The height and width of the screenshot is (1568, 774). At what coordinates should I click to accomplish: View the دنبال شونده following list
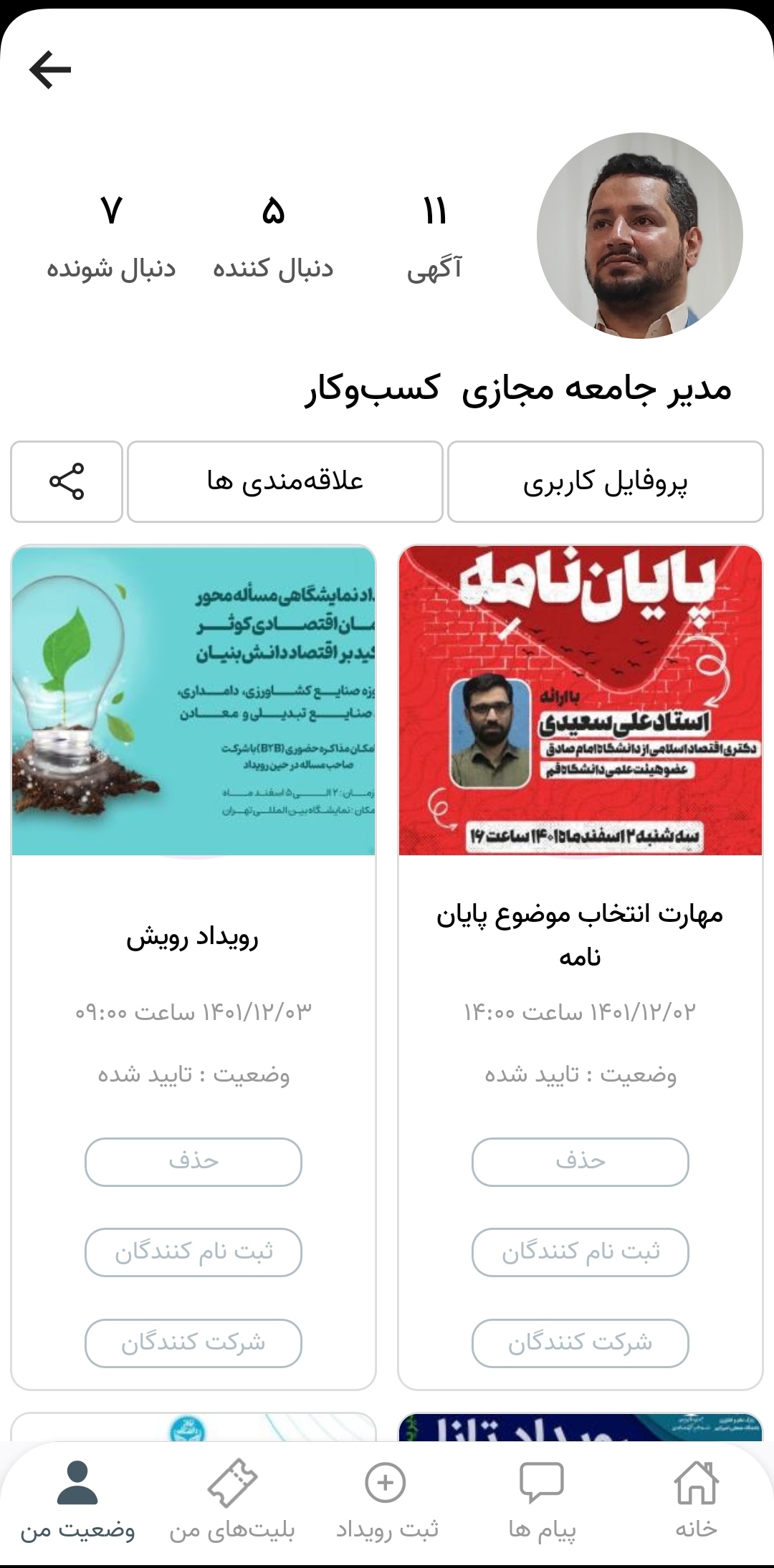(x=111, y=238)
